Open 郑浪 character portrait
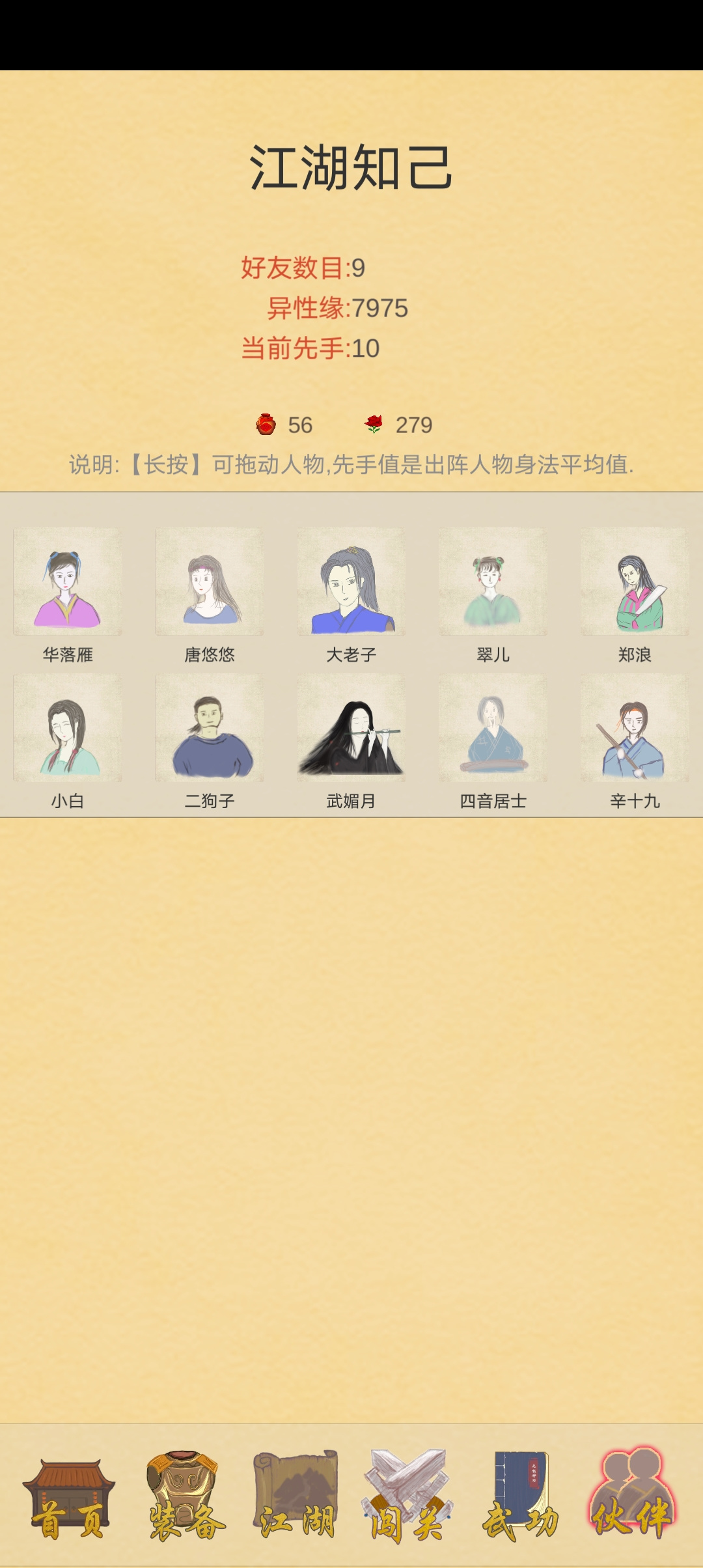 point(635,581)
